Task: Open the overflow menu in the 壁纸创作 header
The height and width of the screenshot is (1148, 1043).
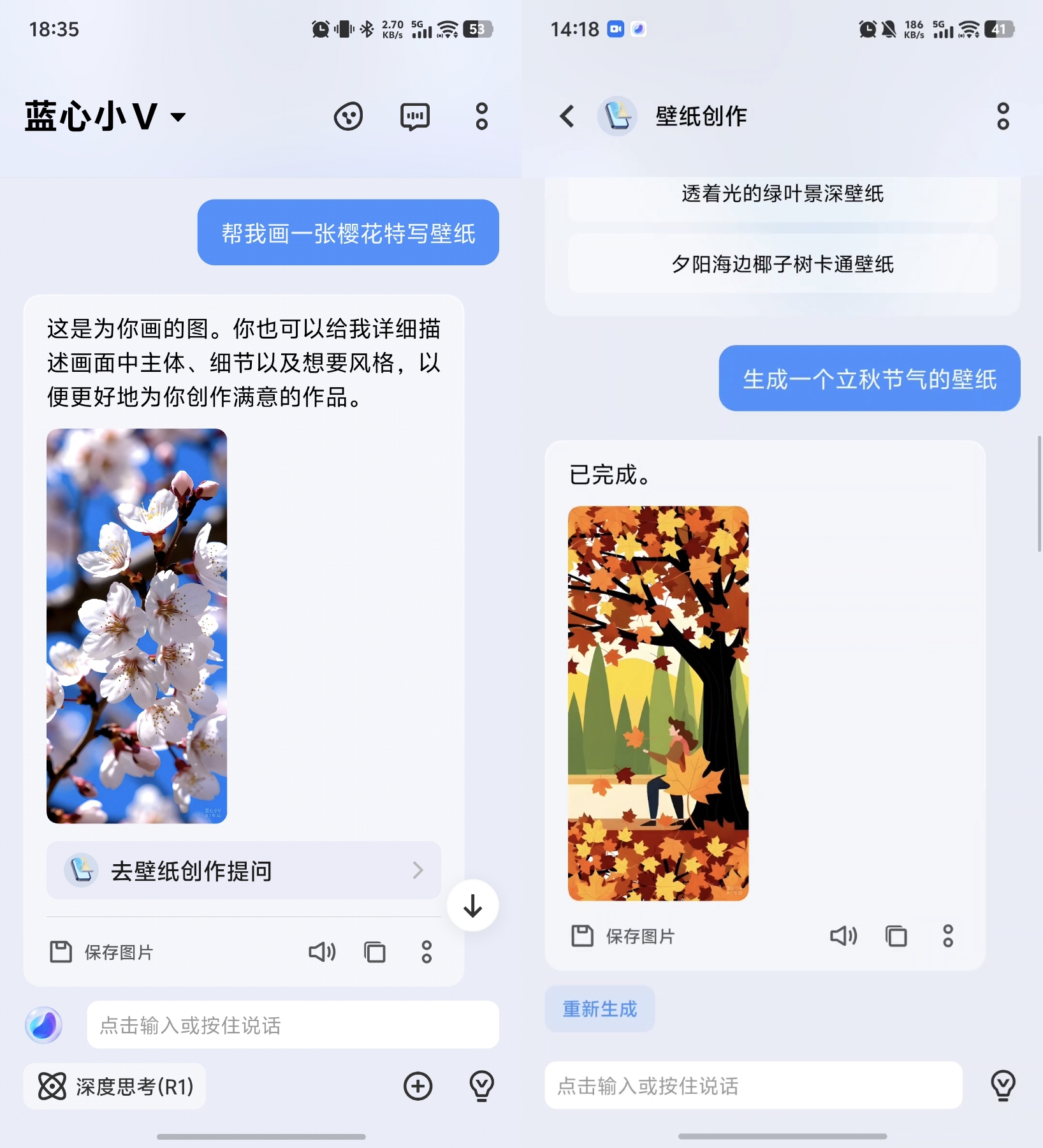Action: [x=1003, y=116]
